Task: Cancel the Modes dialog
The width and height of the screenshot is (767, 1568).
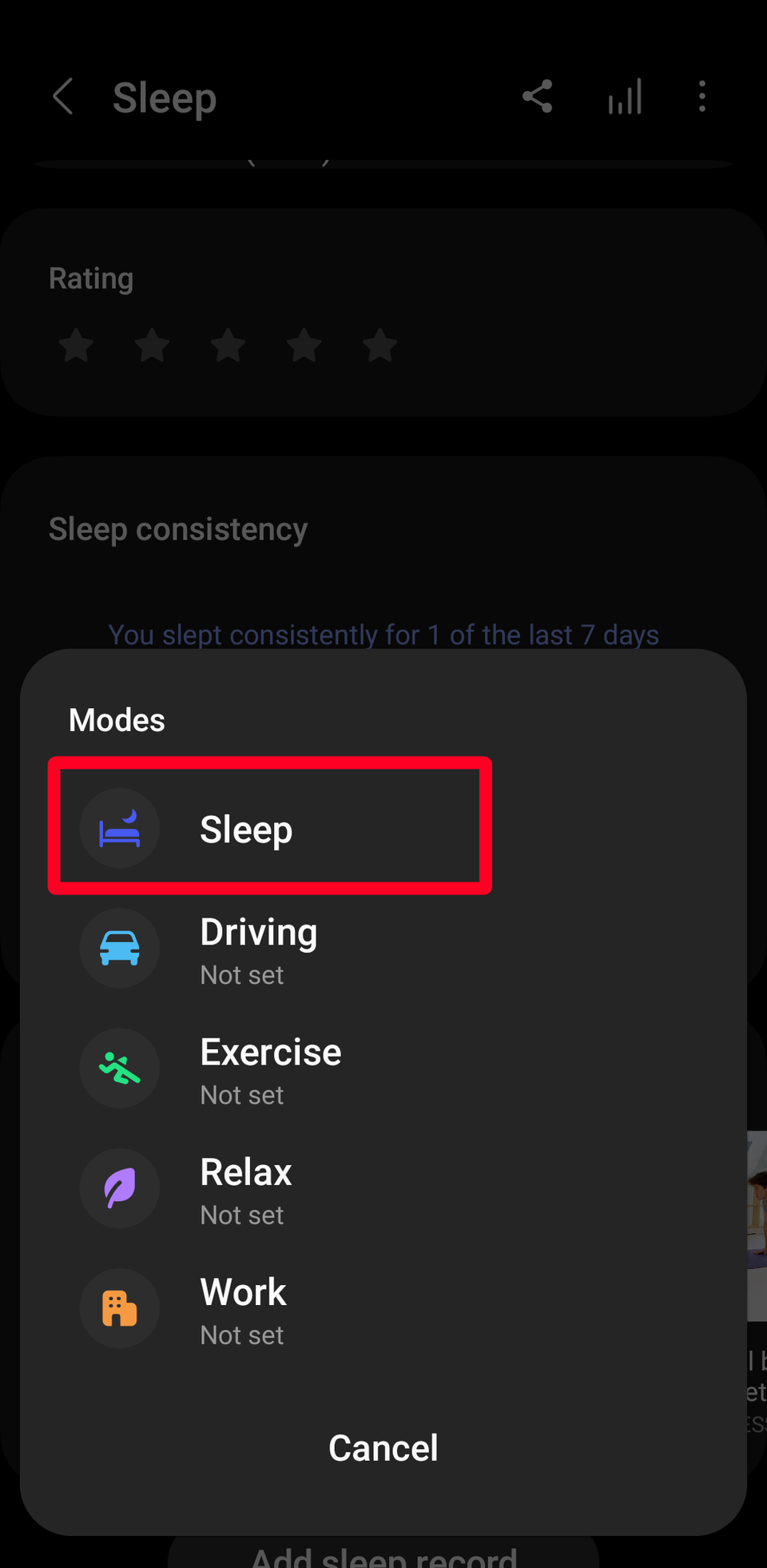Action: (x=383, y=1448)
